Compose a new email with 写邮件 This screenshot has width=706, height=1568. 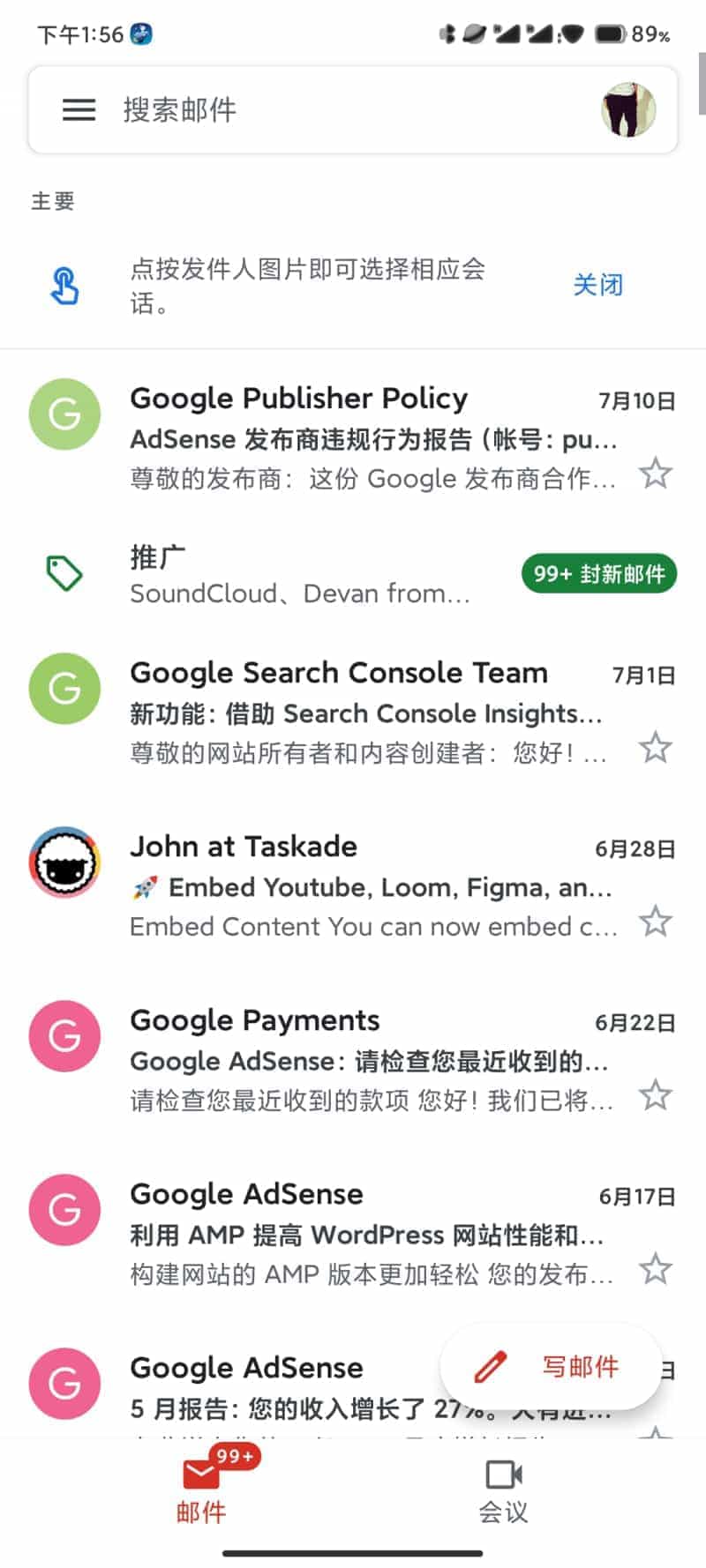click(x=551, y=1367)
